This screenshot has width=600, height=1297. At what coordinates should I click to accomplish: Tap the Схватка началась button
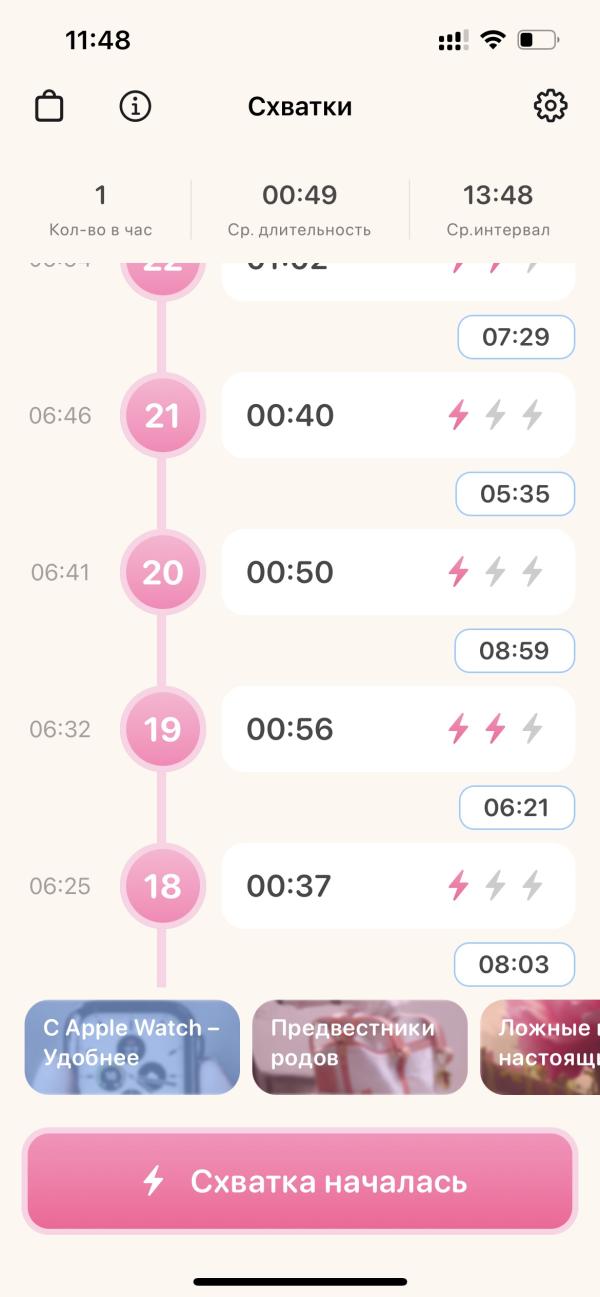pos(300,1182)
